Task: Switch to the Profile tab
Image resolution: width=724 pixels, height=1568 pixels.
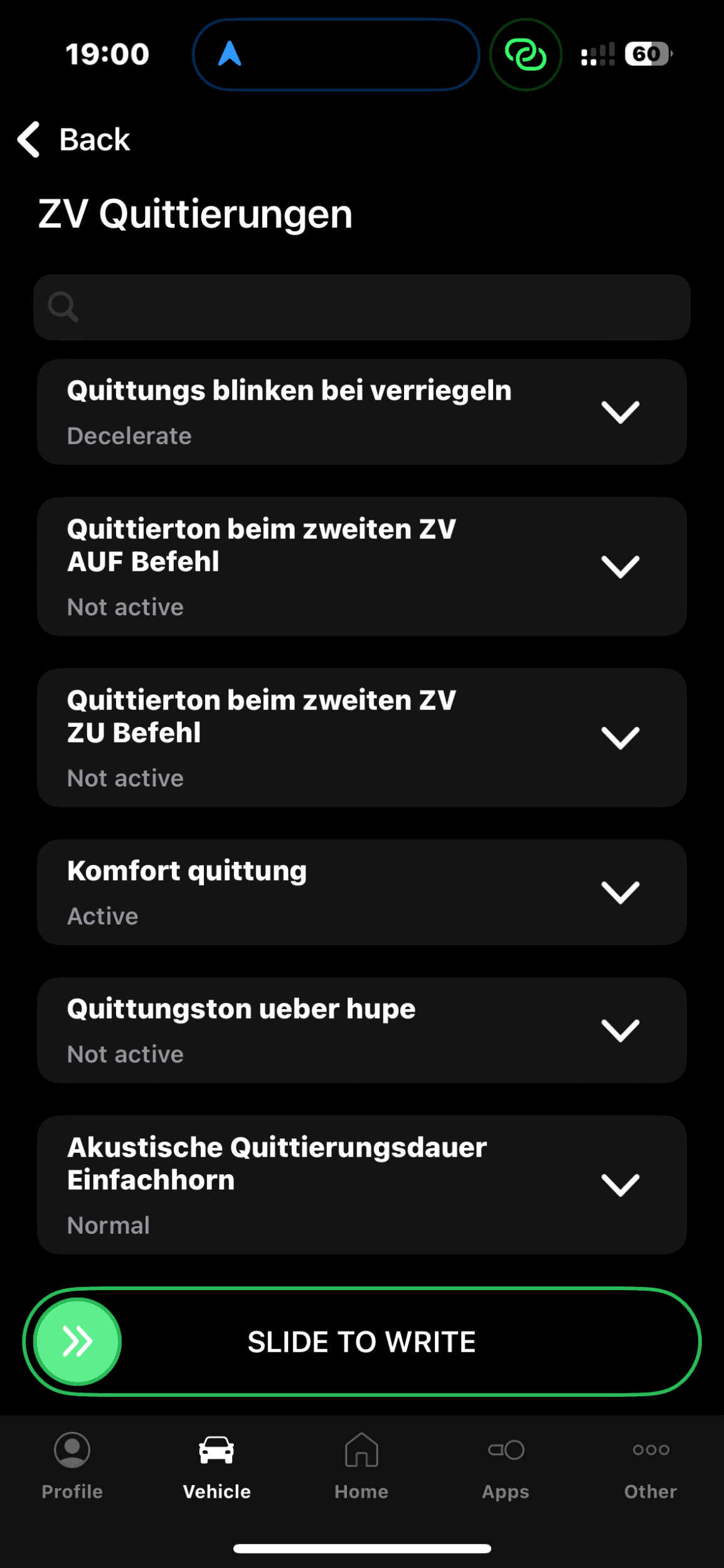Action: pyautogui.click(x=72, y=1466)
